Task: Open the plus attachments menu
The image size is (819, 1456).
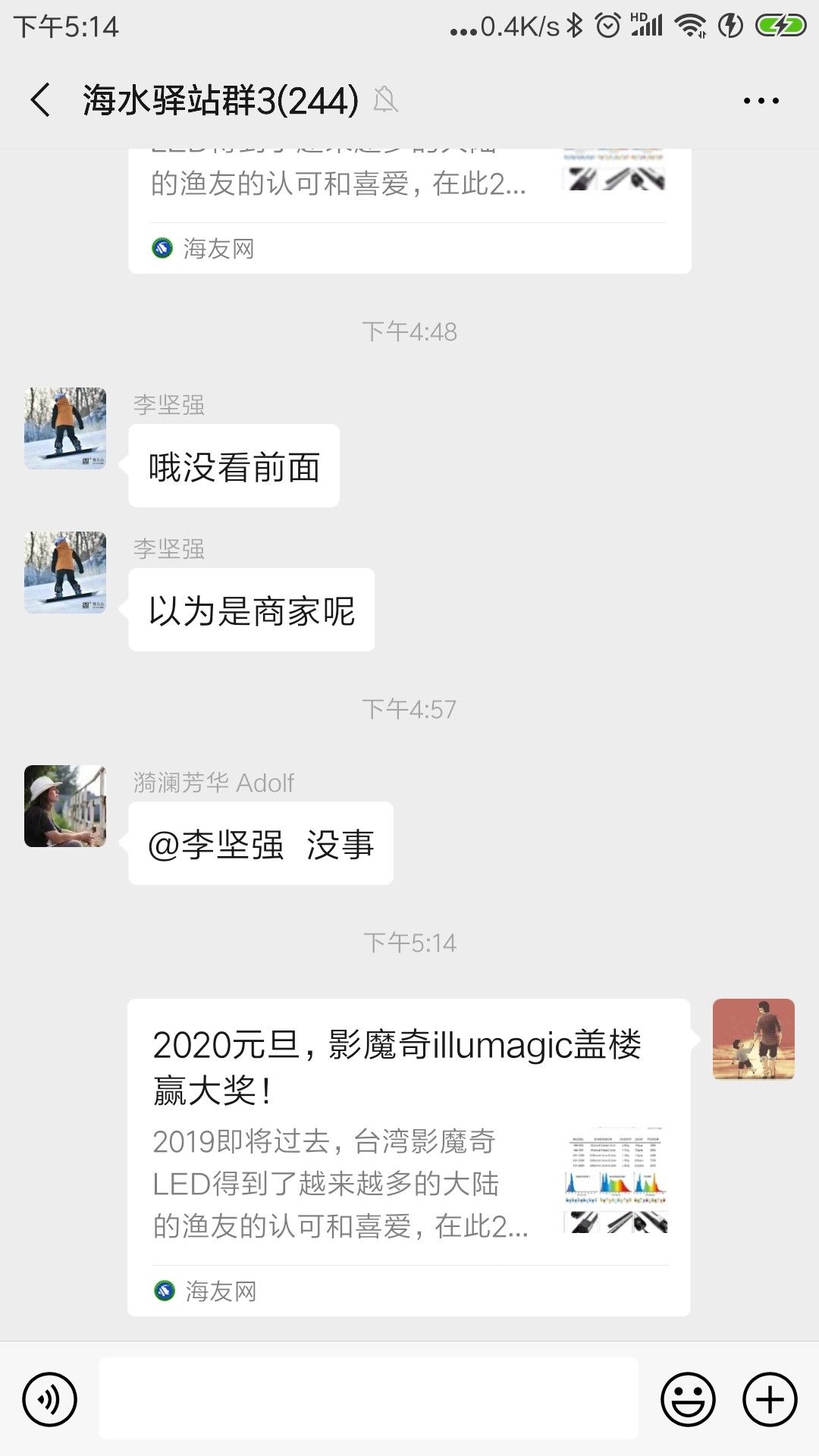Action: click(770, 1399)
